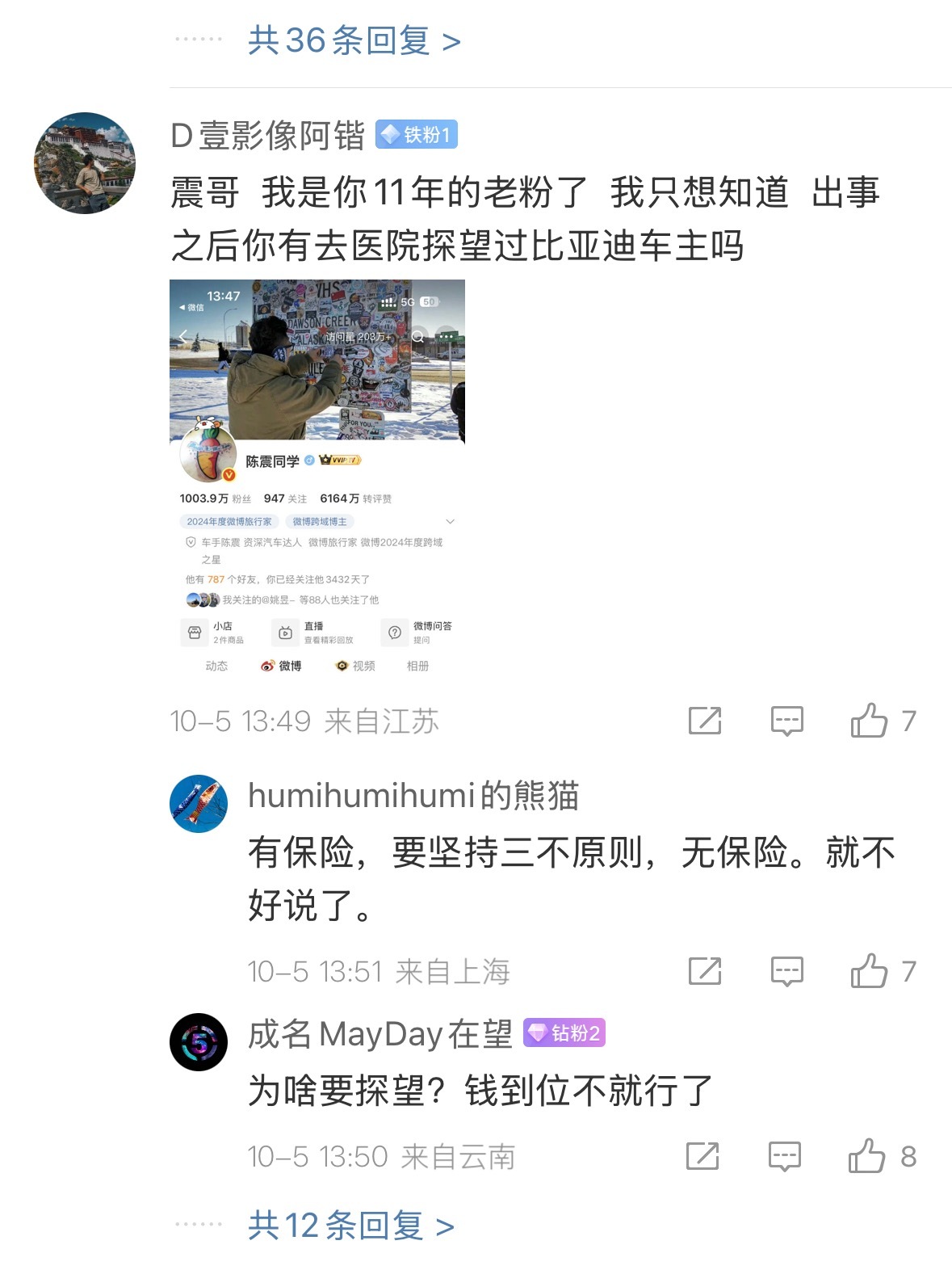This screenshot has width=952, height=1270.
Task: Open D壹影像阿锴's profile avatar
Action: pos(85,163)
